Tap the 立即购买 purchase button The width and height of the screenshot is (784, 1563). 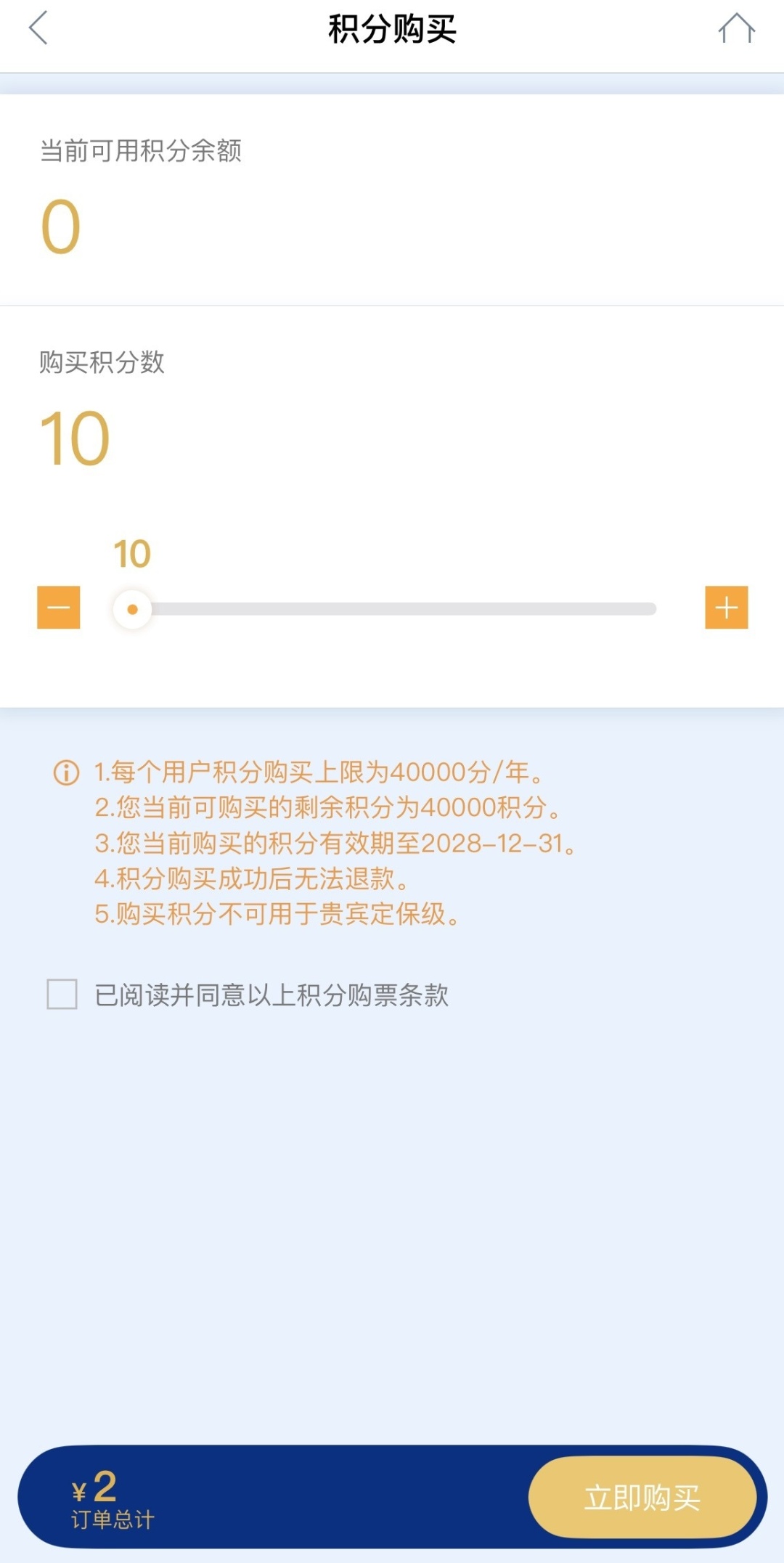643,1497
